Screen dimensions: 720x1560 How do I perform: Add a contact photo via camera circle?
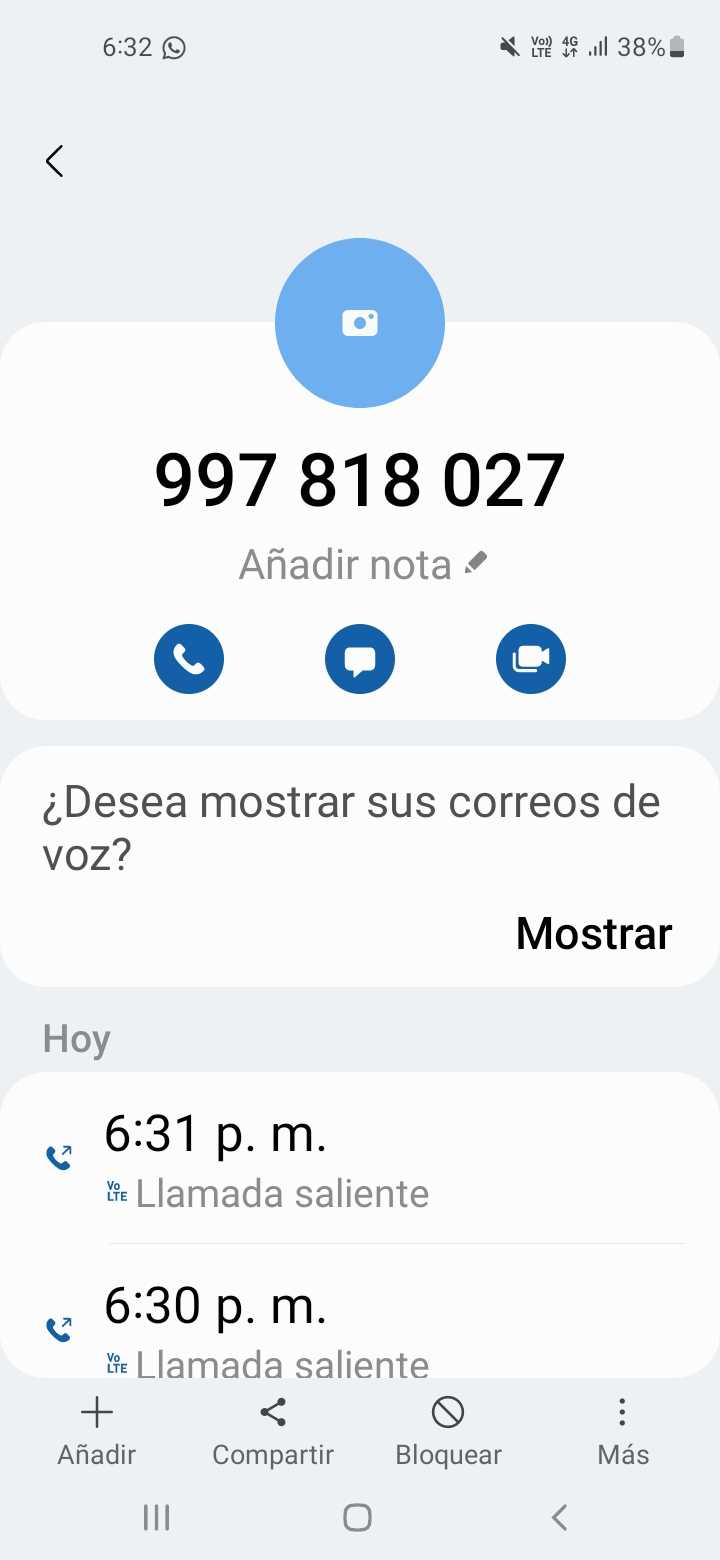(x=360, y=323)
